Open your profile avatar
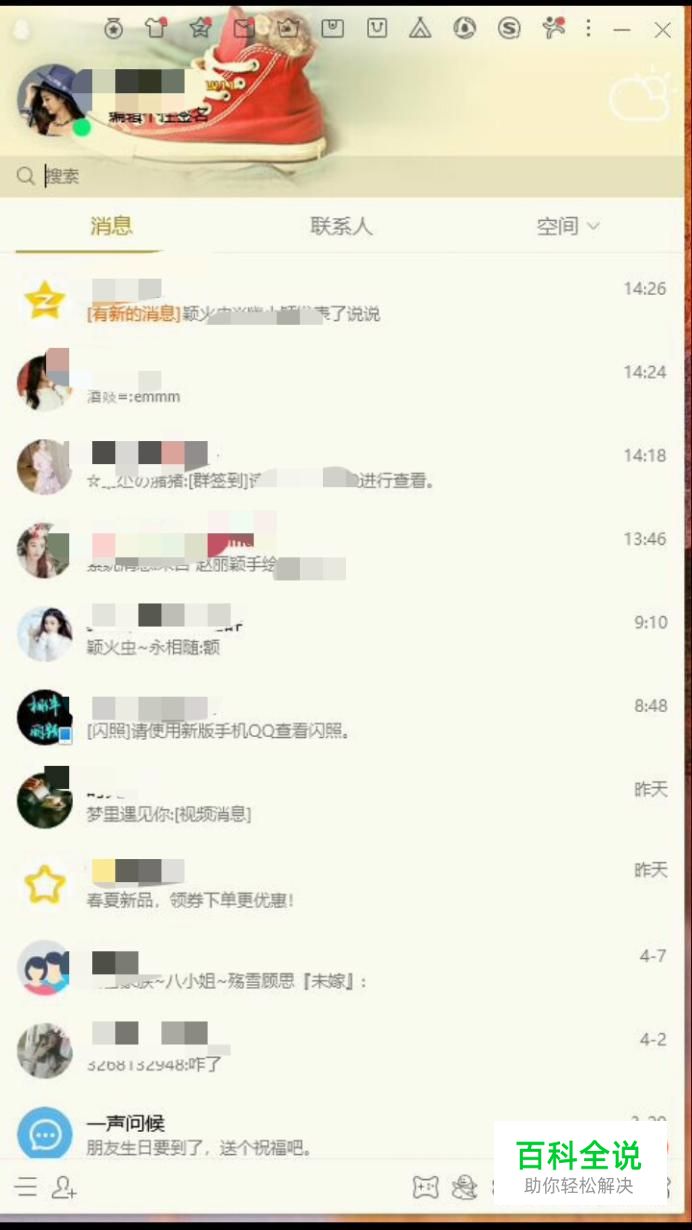This screenshot has width=692, height=1230. pos(52,100)
